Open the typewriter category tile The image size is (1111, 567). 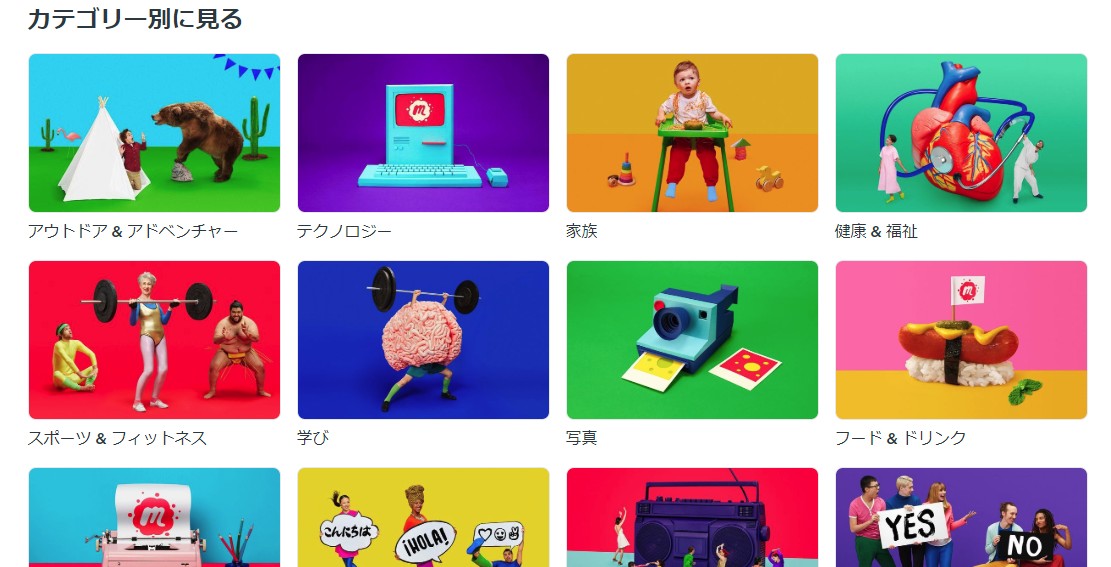(154, 518)
